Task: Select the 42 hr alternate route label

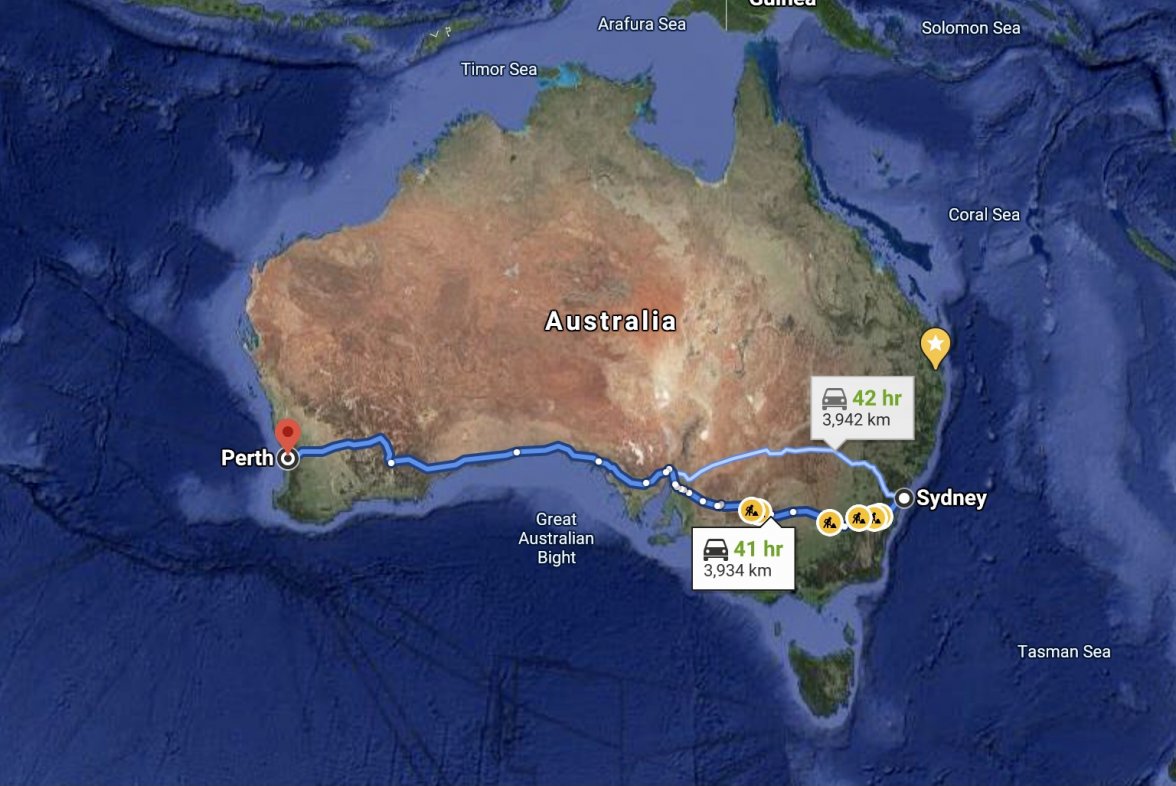Action: tap(862, 408)
